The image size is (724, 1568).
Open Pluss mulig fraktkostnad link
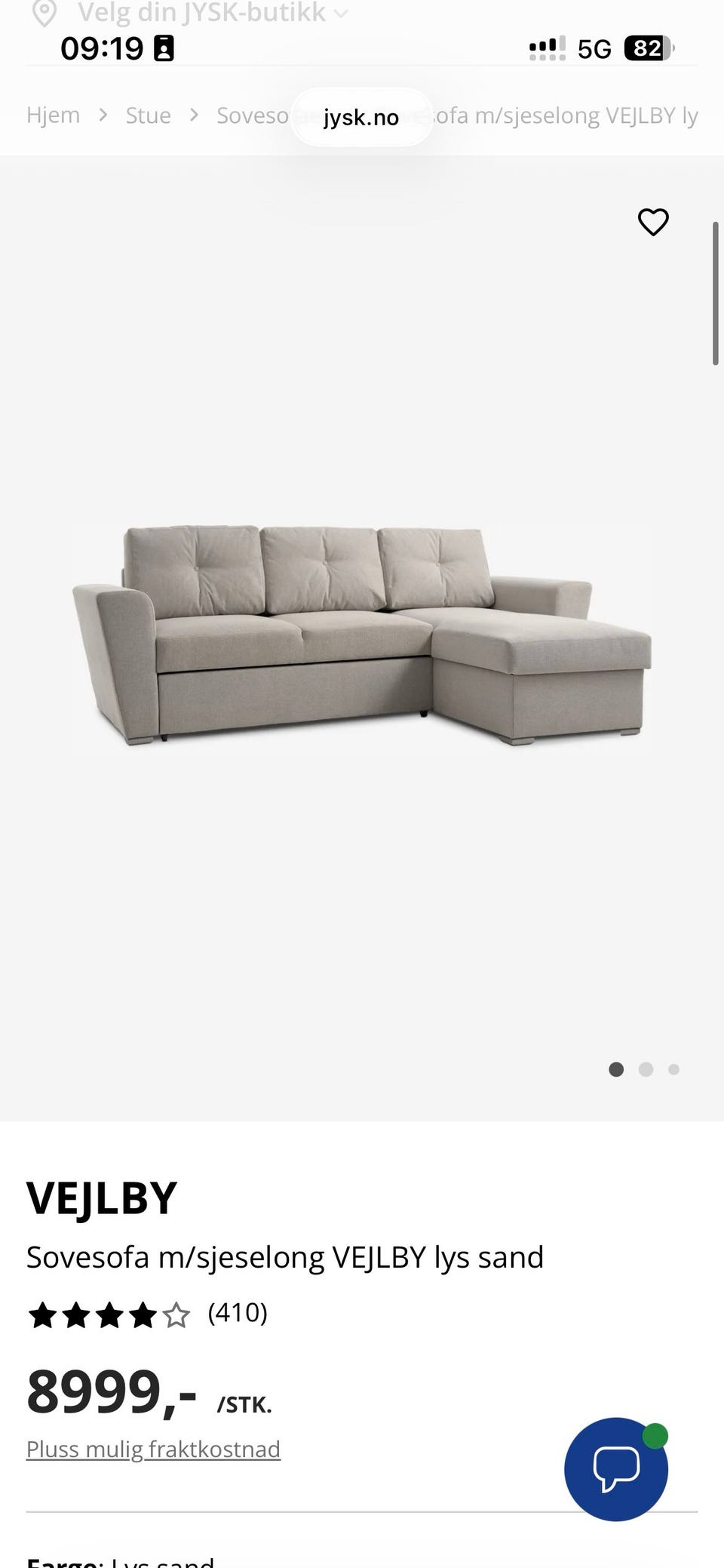click(153, 1449)
